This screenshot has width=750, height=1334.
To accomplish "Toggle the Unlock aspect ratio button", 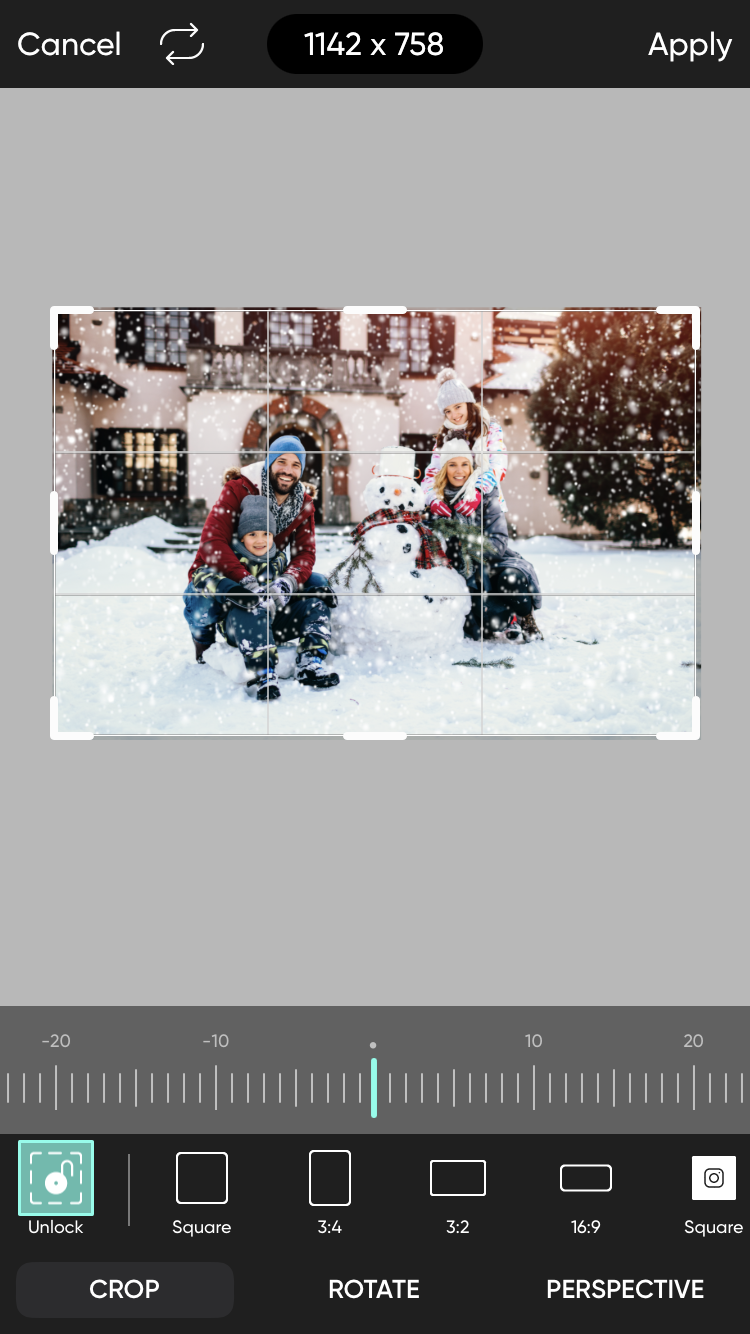I will (56, 1189).
